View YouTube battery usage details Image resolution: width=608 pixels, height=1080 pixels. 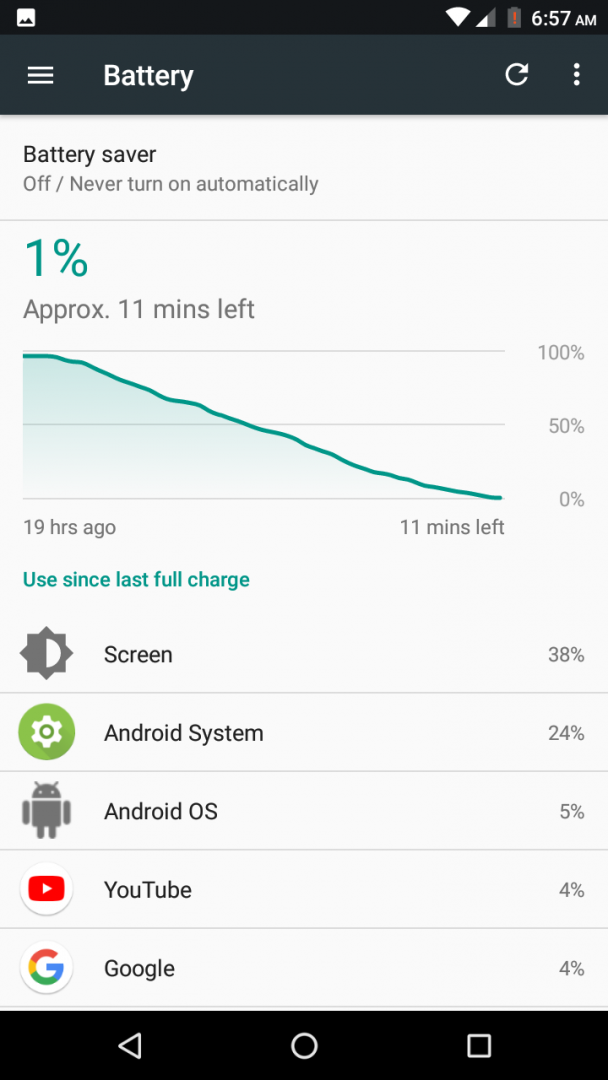[304, 889]
